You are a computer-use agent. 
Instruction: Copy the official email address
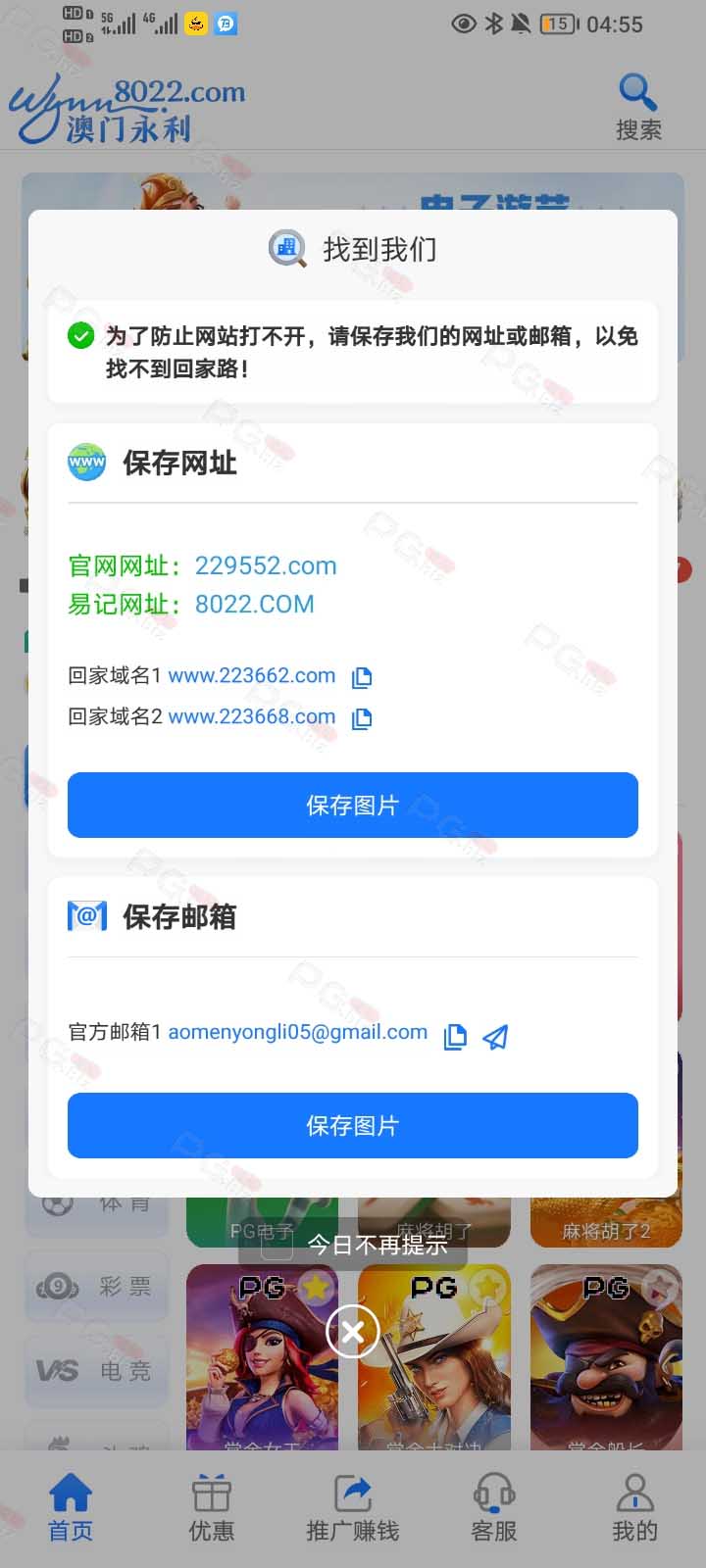[455, 1036]
